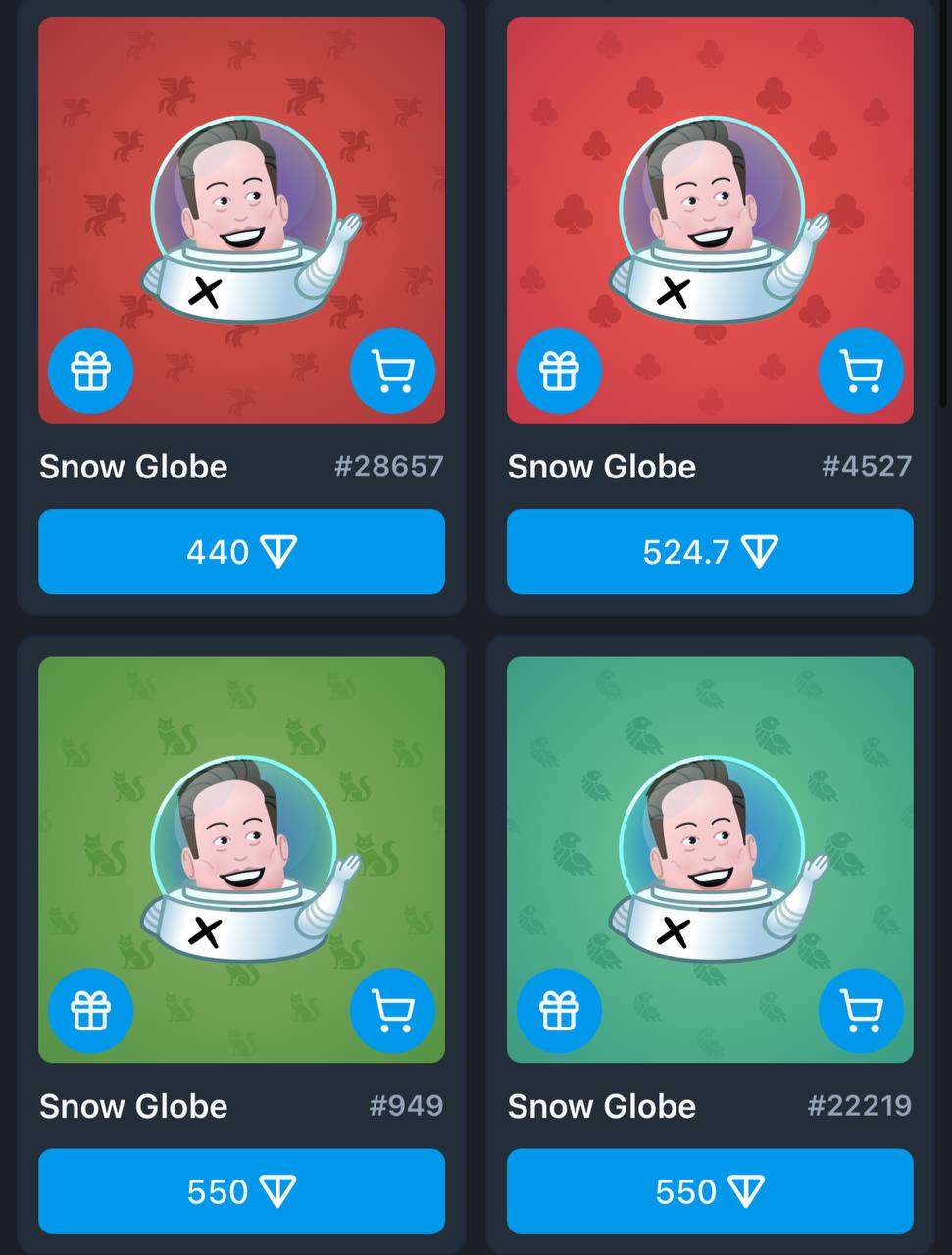Buy Snow Globe #22219 for 550 TON
Screen dimensions: 952x1255
710,1191
